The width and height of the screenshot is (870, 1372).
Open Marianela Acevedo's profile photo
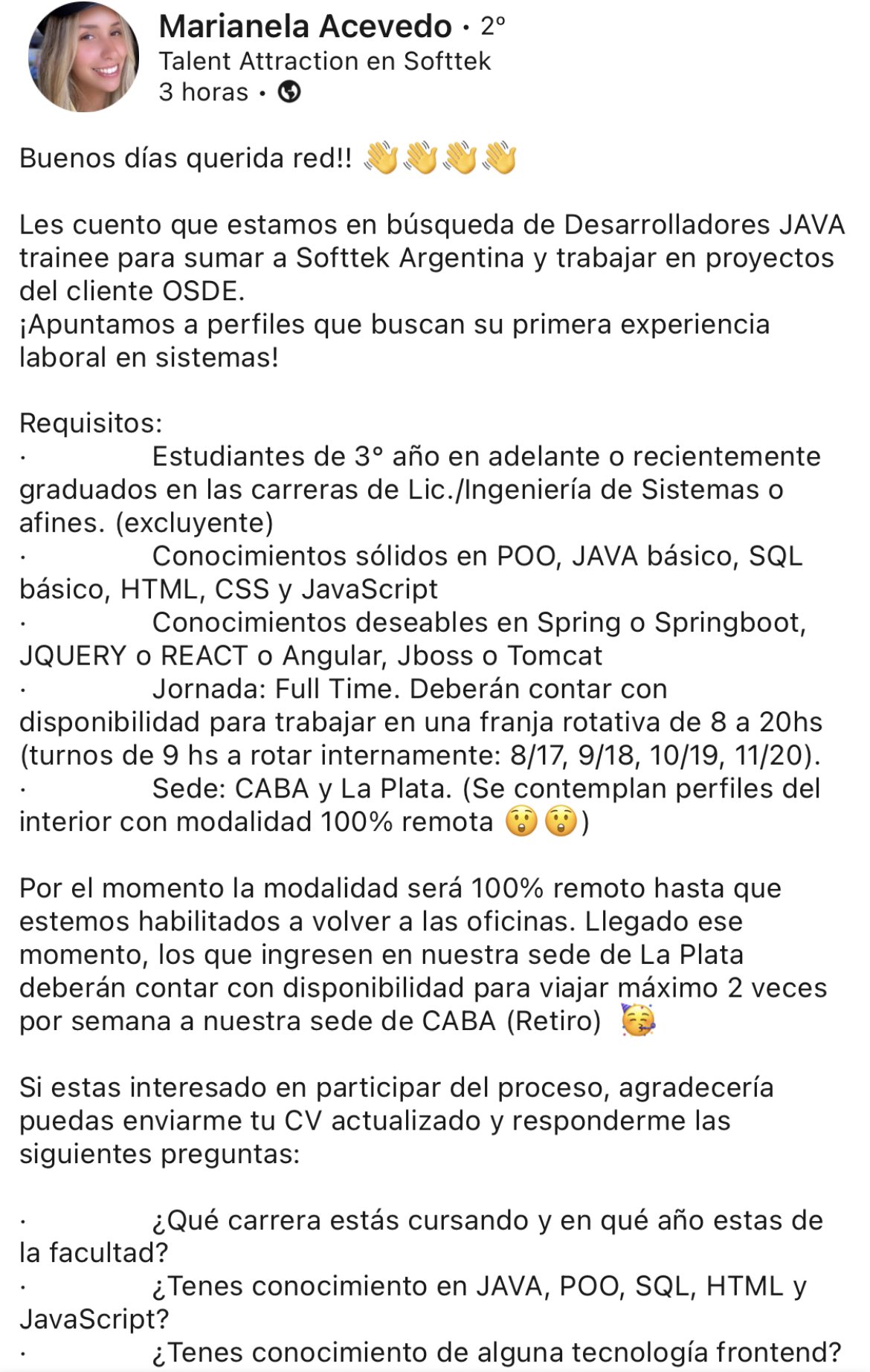(83, 58)
